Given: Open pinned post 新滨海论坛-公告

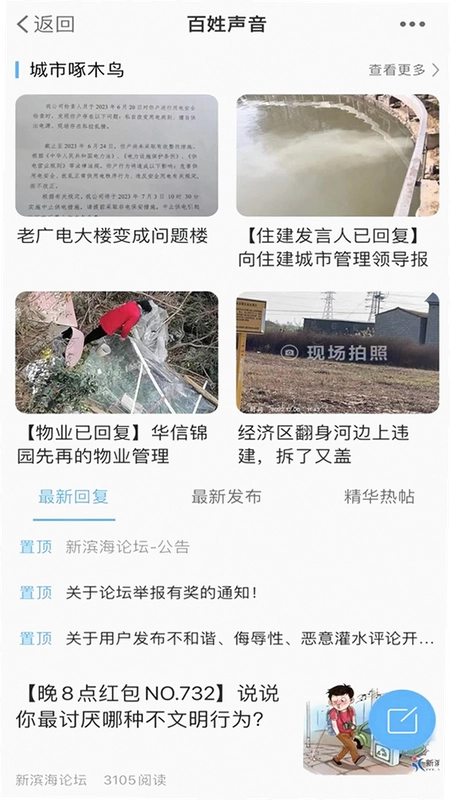Looking at the screenshot, I should [225, 547].
